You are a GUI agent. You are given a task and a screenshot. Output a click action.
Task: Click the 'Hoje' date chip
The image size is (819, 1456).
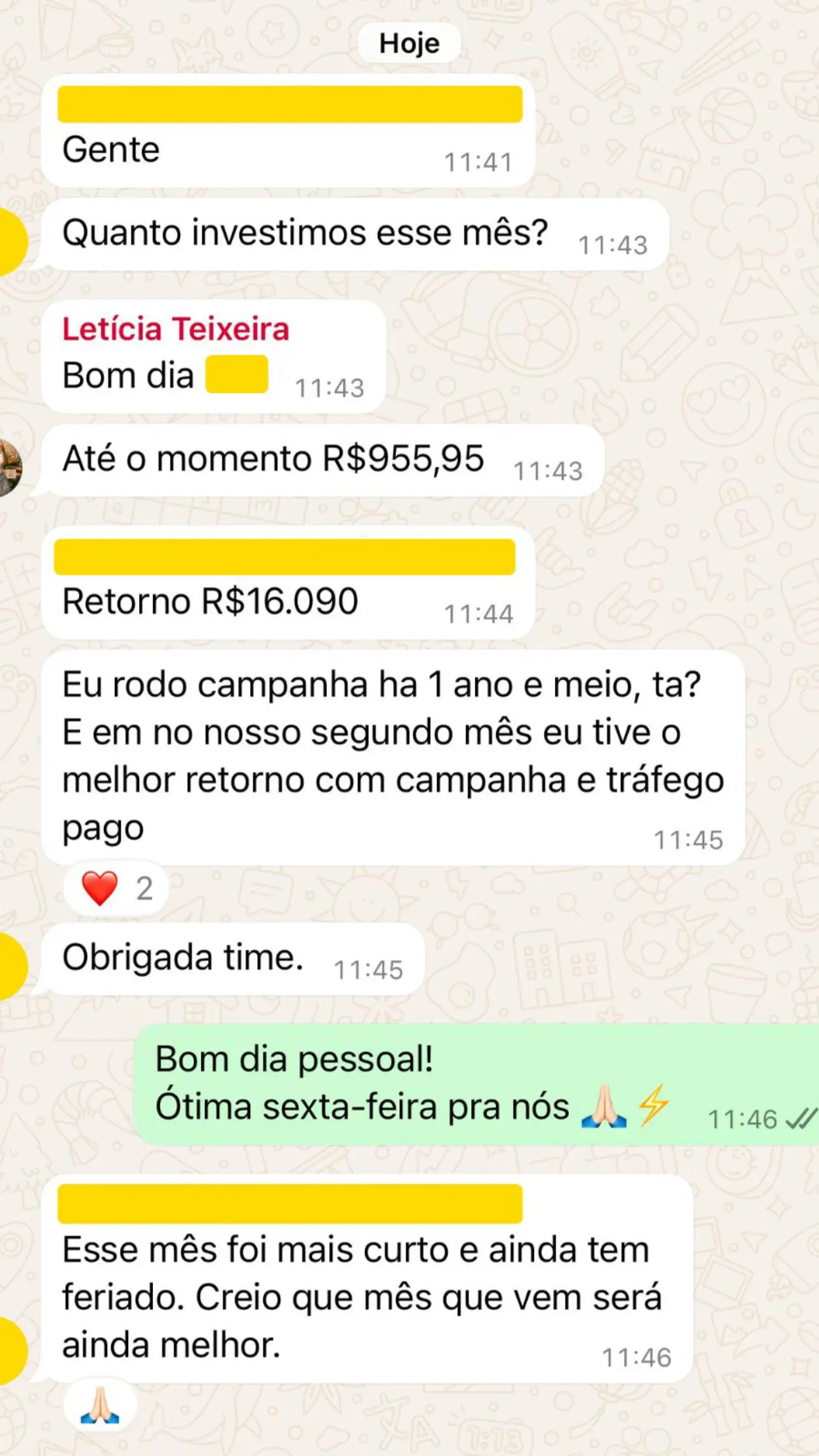(x=409, y=43)
